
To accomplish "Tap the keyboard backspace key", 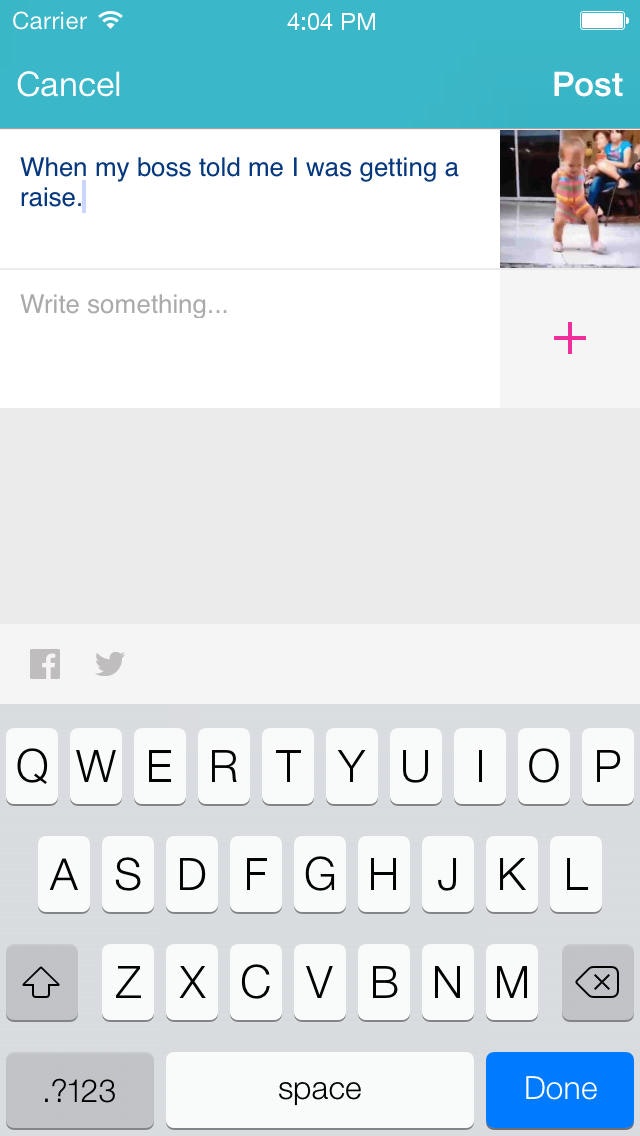I will point(597,984).
